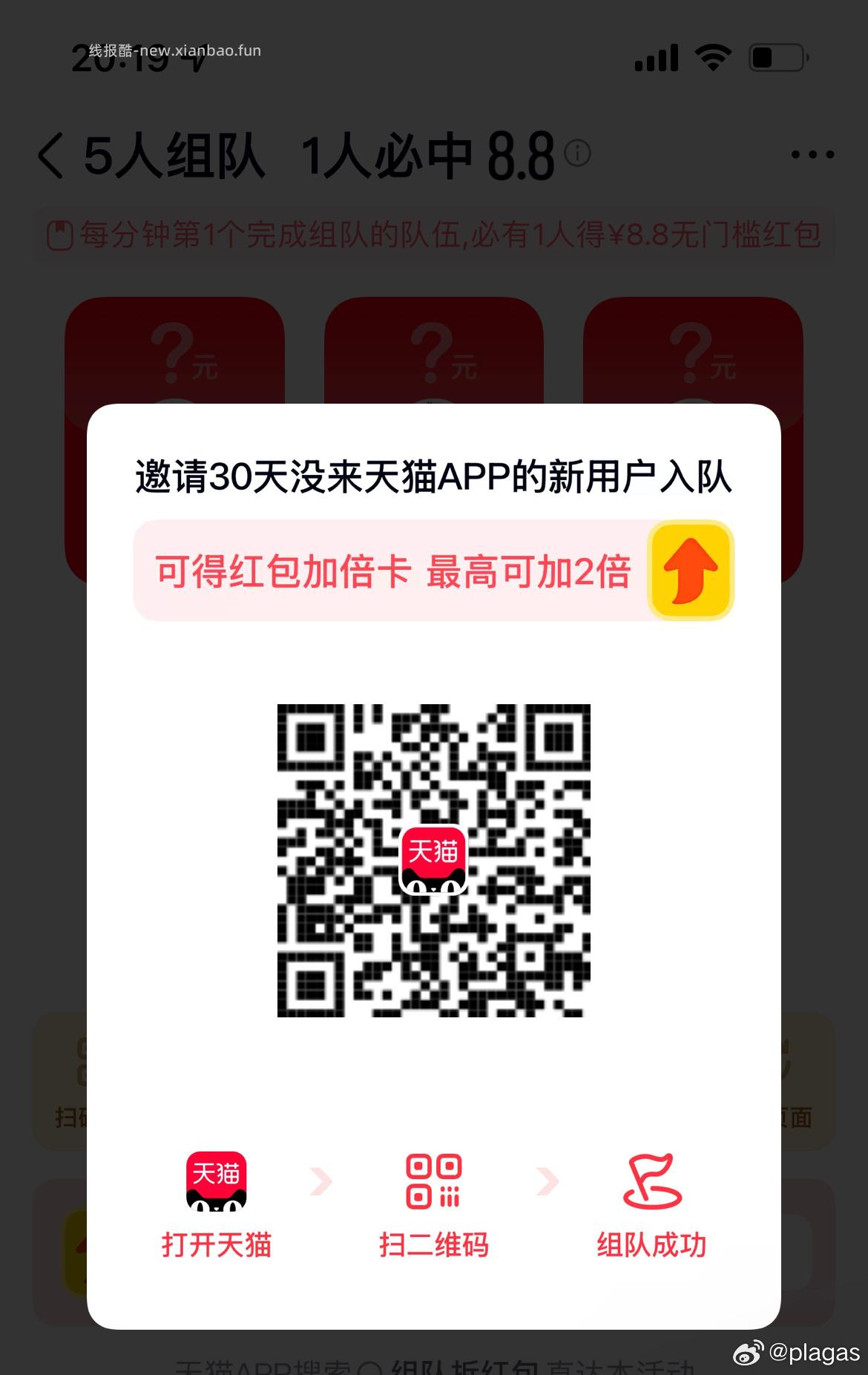
Task: Tap the Wi-Fi indicator in the status bar
Action: pos(714,56)
